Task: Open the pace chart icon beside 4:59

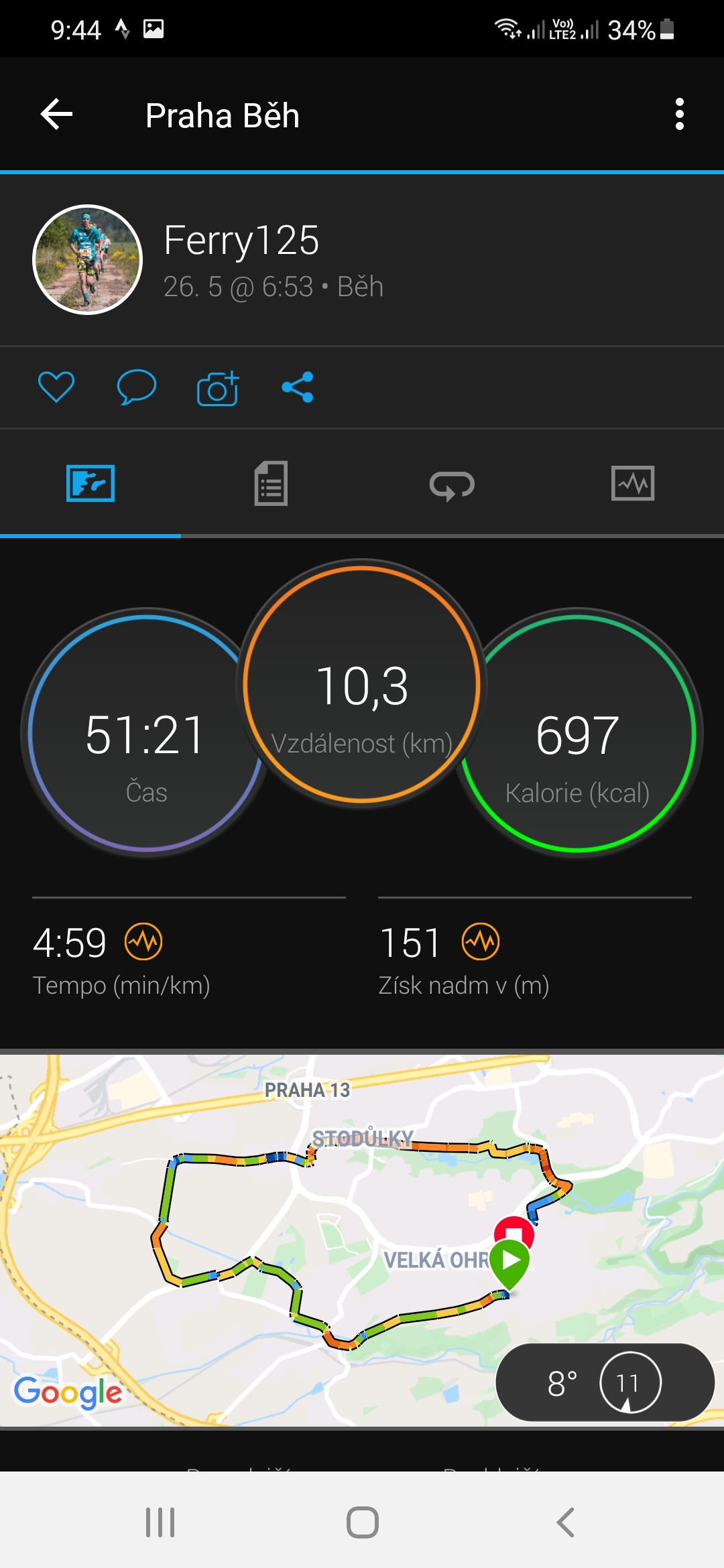Action: [x=143, y=941]
